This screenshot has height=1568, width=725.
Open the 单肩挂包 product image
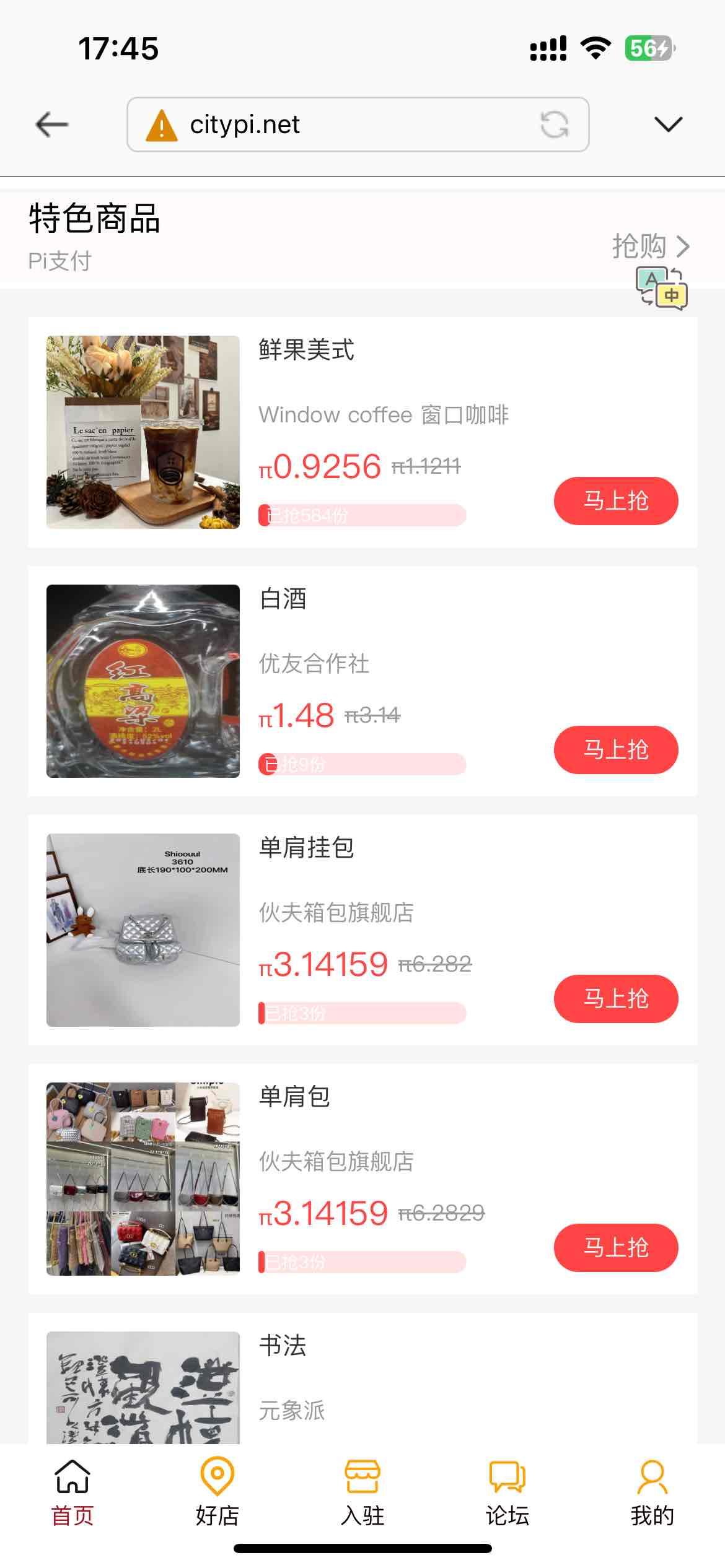coord(143,930)
